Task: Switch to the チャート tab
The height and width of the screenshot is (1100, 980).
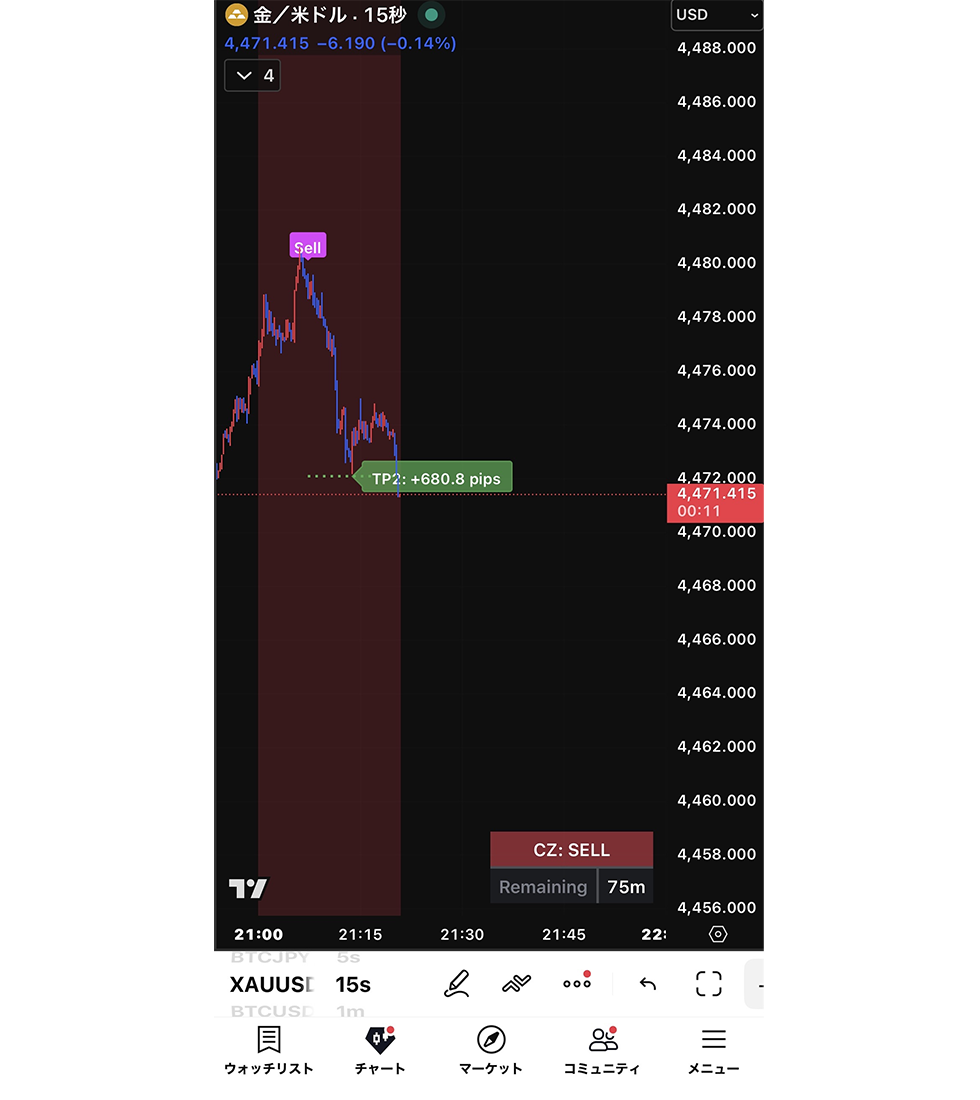Action: pos(380,1050)
